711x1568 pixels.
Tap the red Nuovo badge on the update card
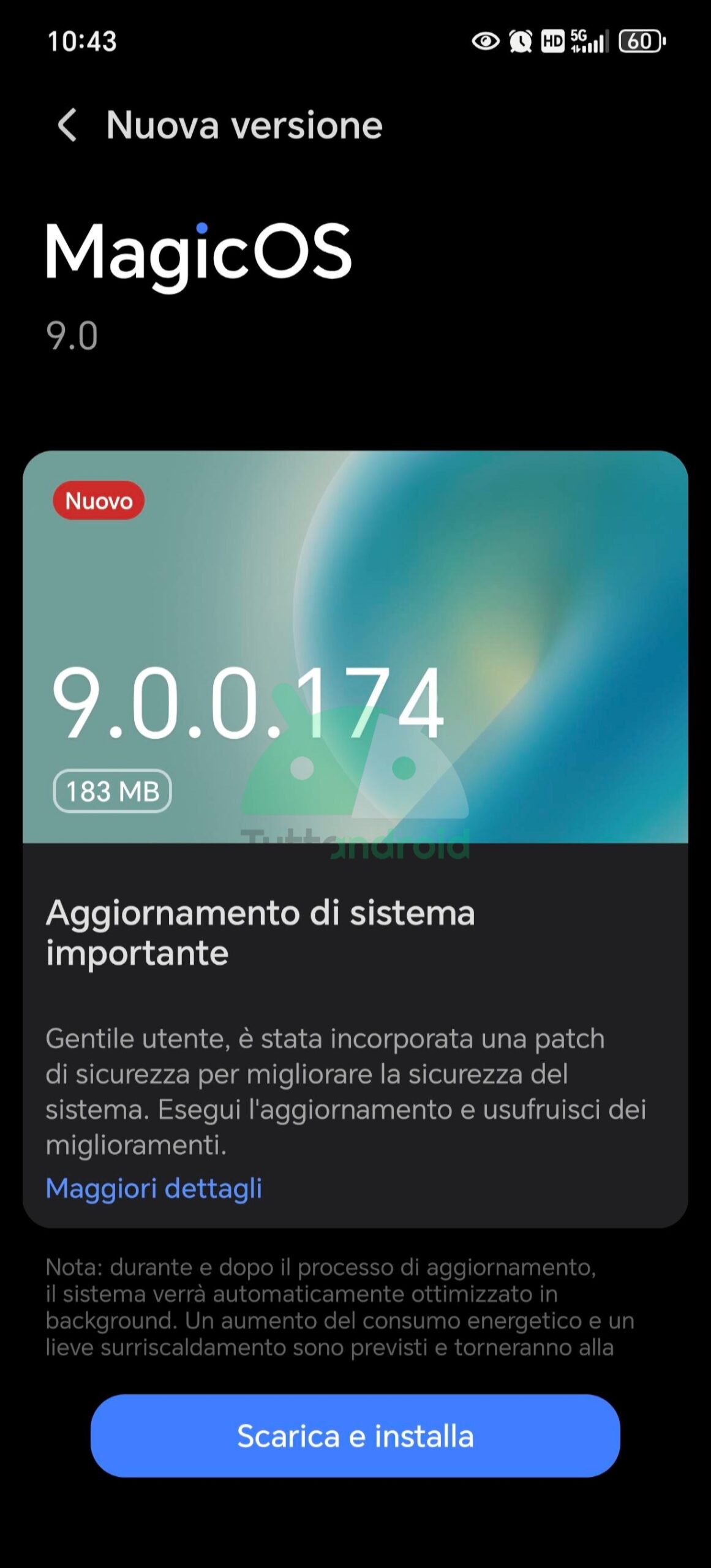click(x=99, y=502)
